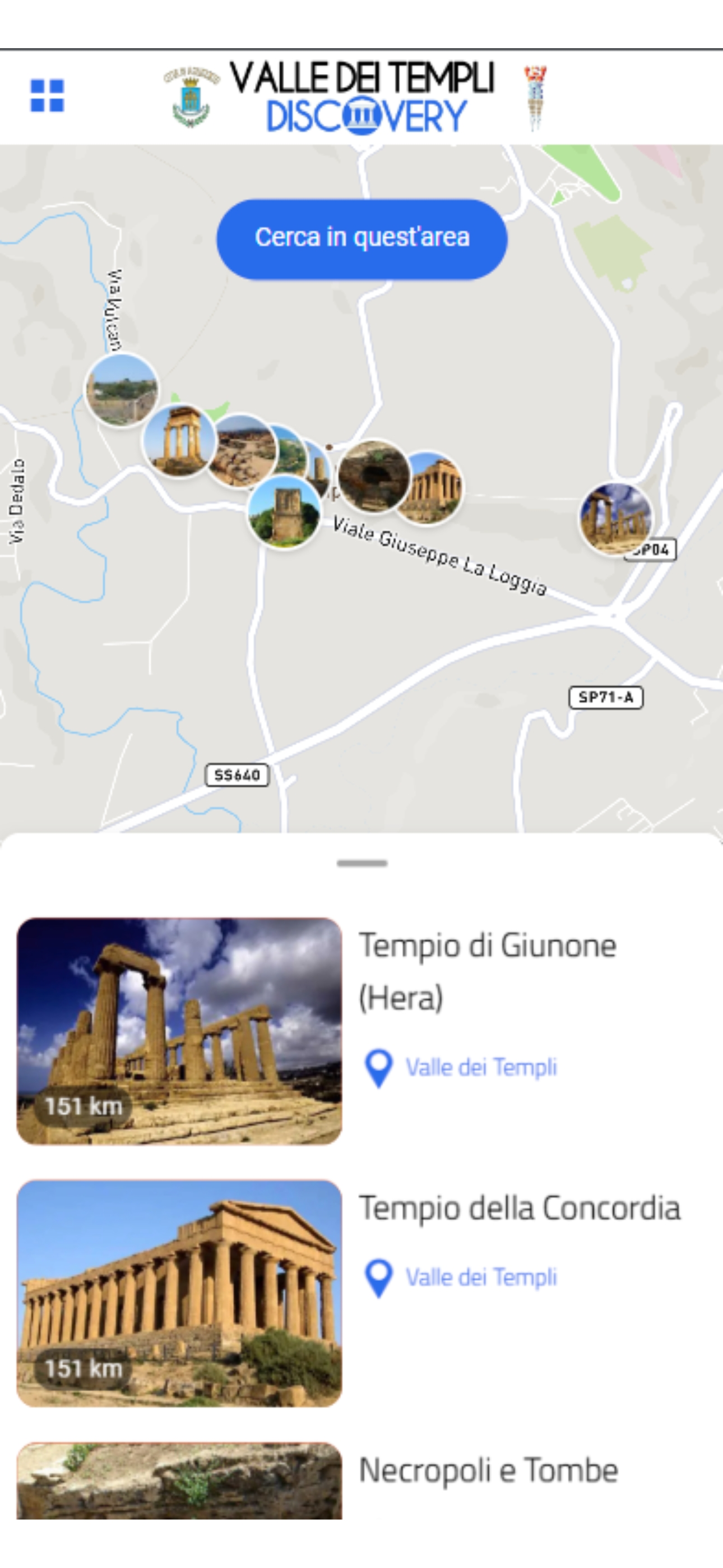Select the leftmost hillside map marker
This screenshot has height=1568, width=723.
point(121,390)
